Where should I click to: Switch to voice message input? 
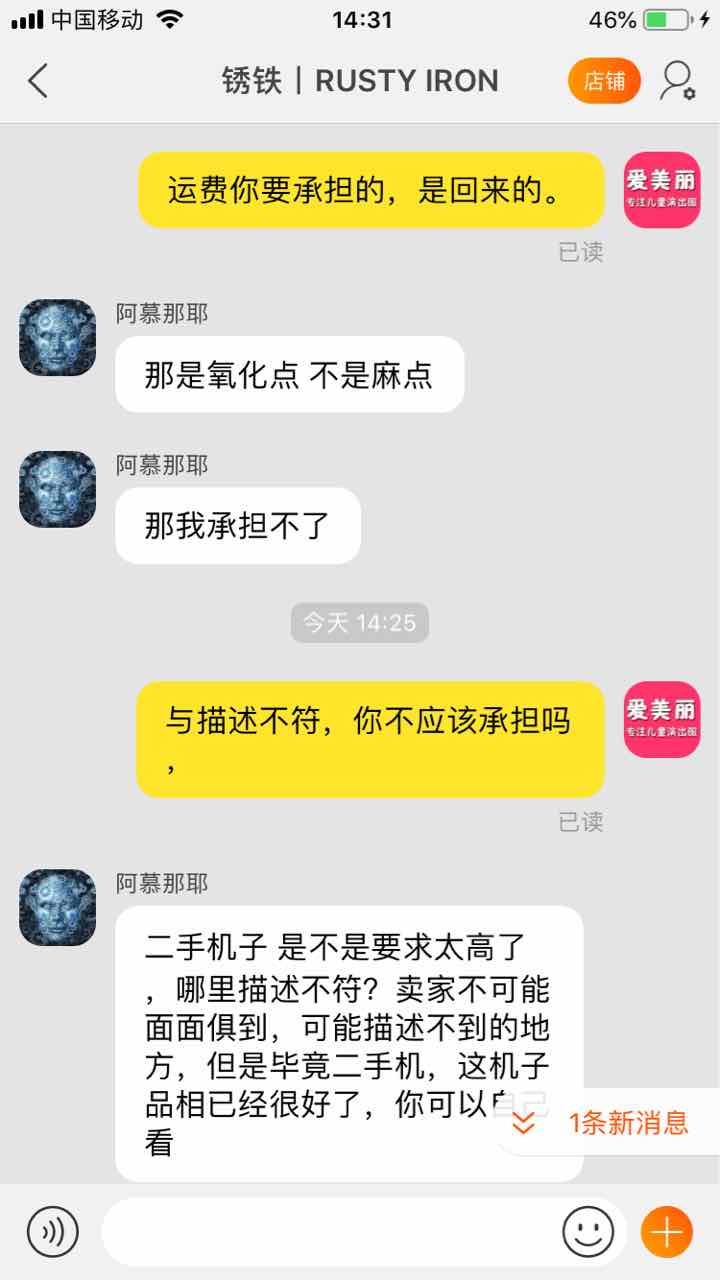click(52, 1231)
